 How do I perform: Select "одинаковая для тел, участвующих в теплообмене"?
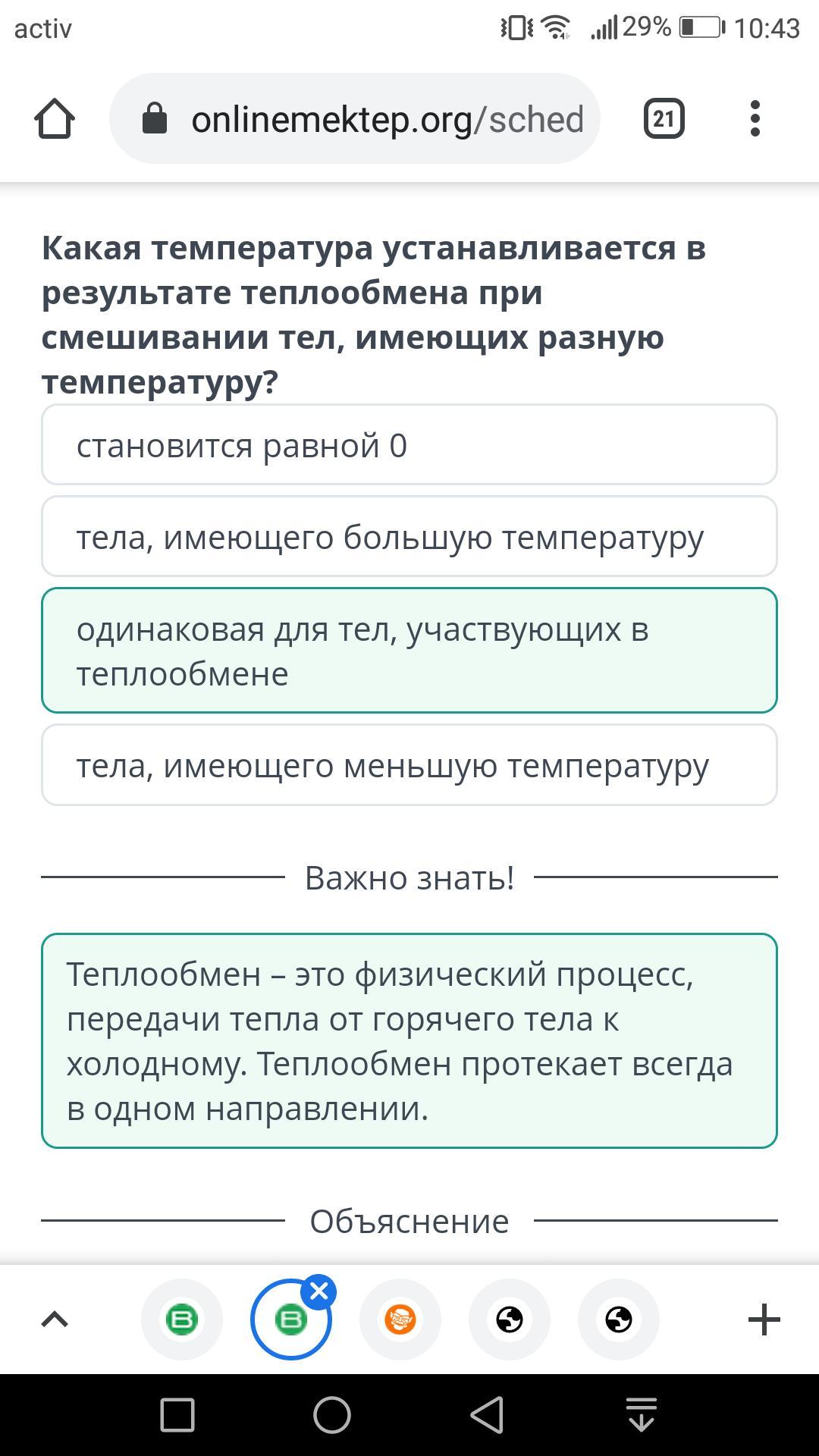(409, 651)
